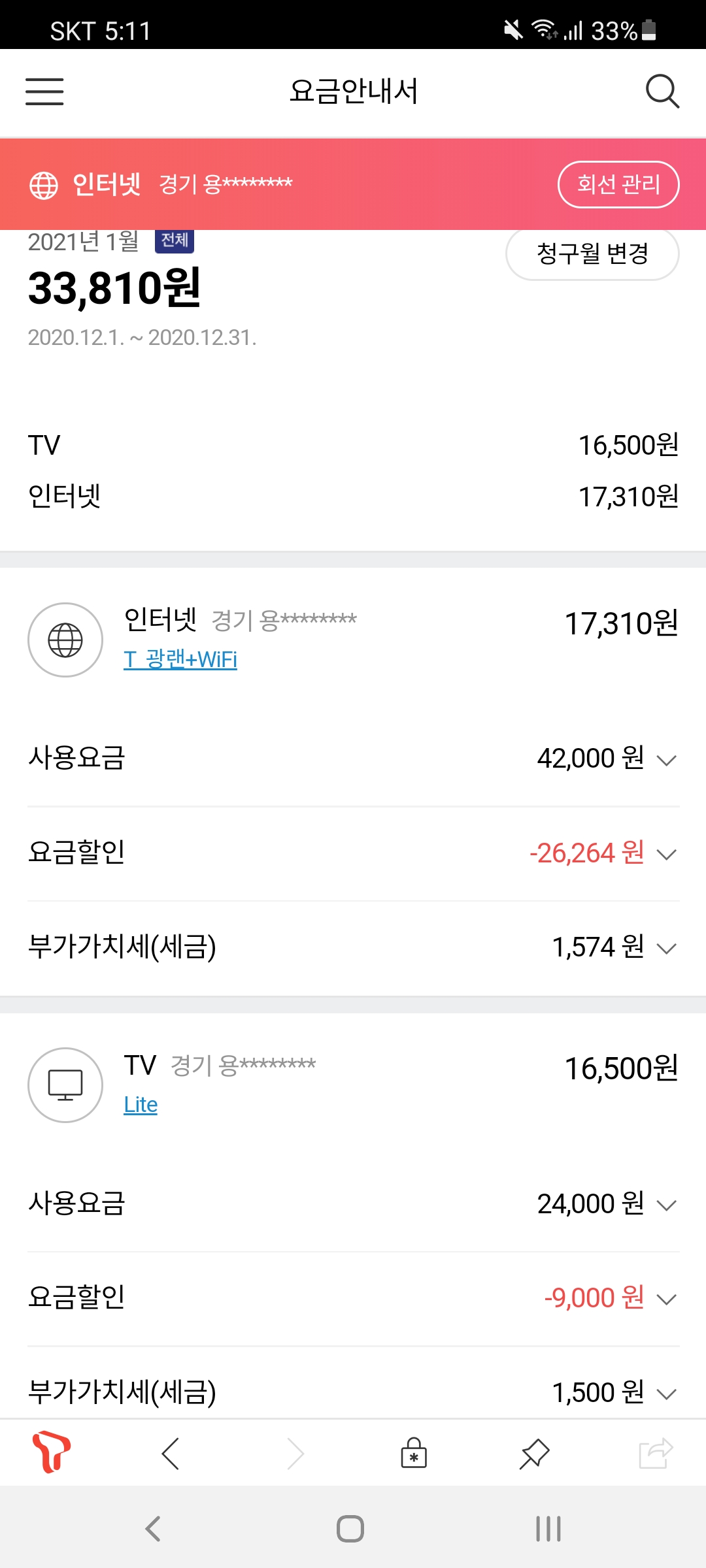
Task: Open the hamburger menu
Action: click(x=44, y=91)
